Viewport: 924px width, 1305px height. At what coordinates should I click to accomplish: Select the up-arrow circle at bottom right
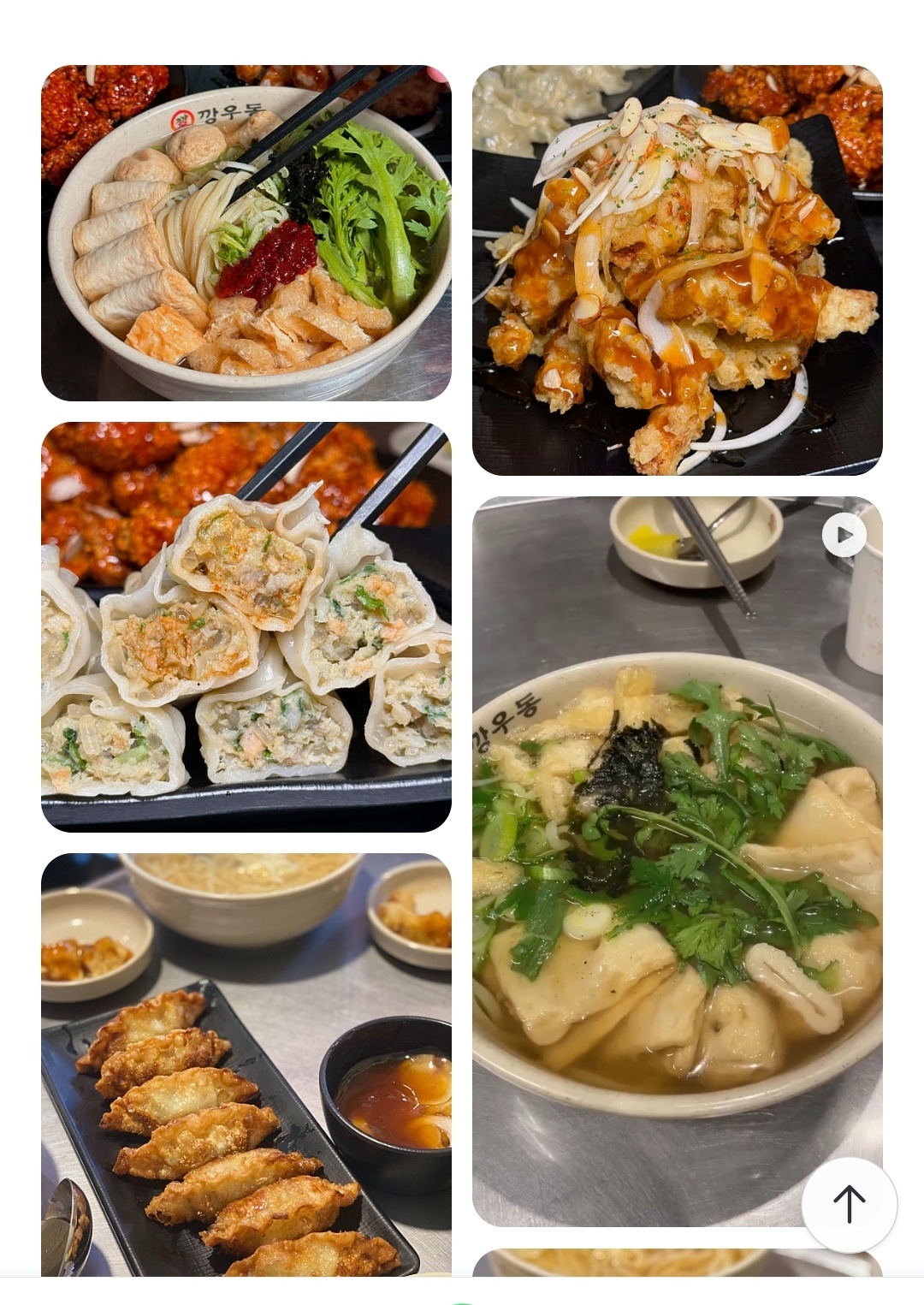pyautogui.click(x=849, y=1202)
